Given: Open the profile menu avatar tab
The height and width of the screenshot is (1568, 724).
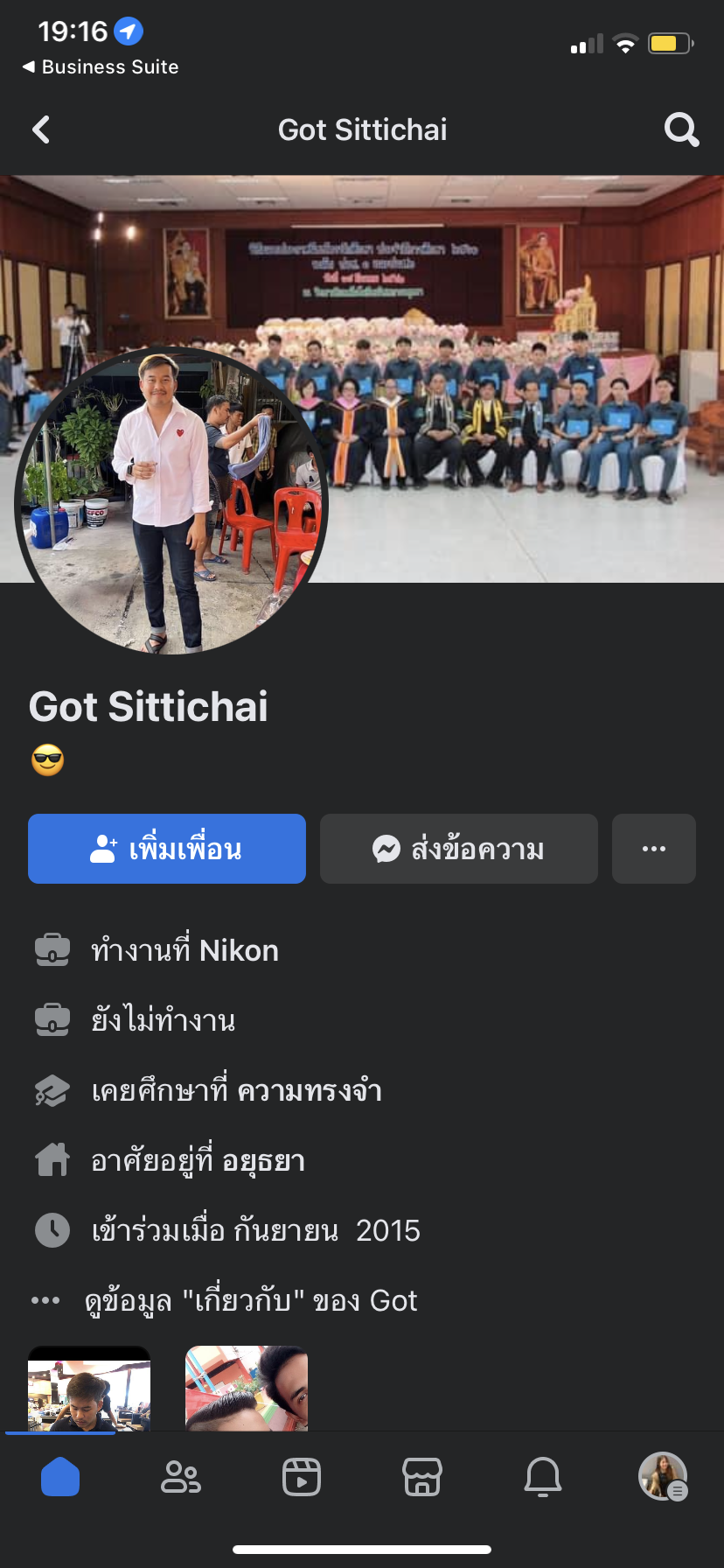Looking at the screenshot, I should (x=663, y=1477).
